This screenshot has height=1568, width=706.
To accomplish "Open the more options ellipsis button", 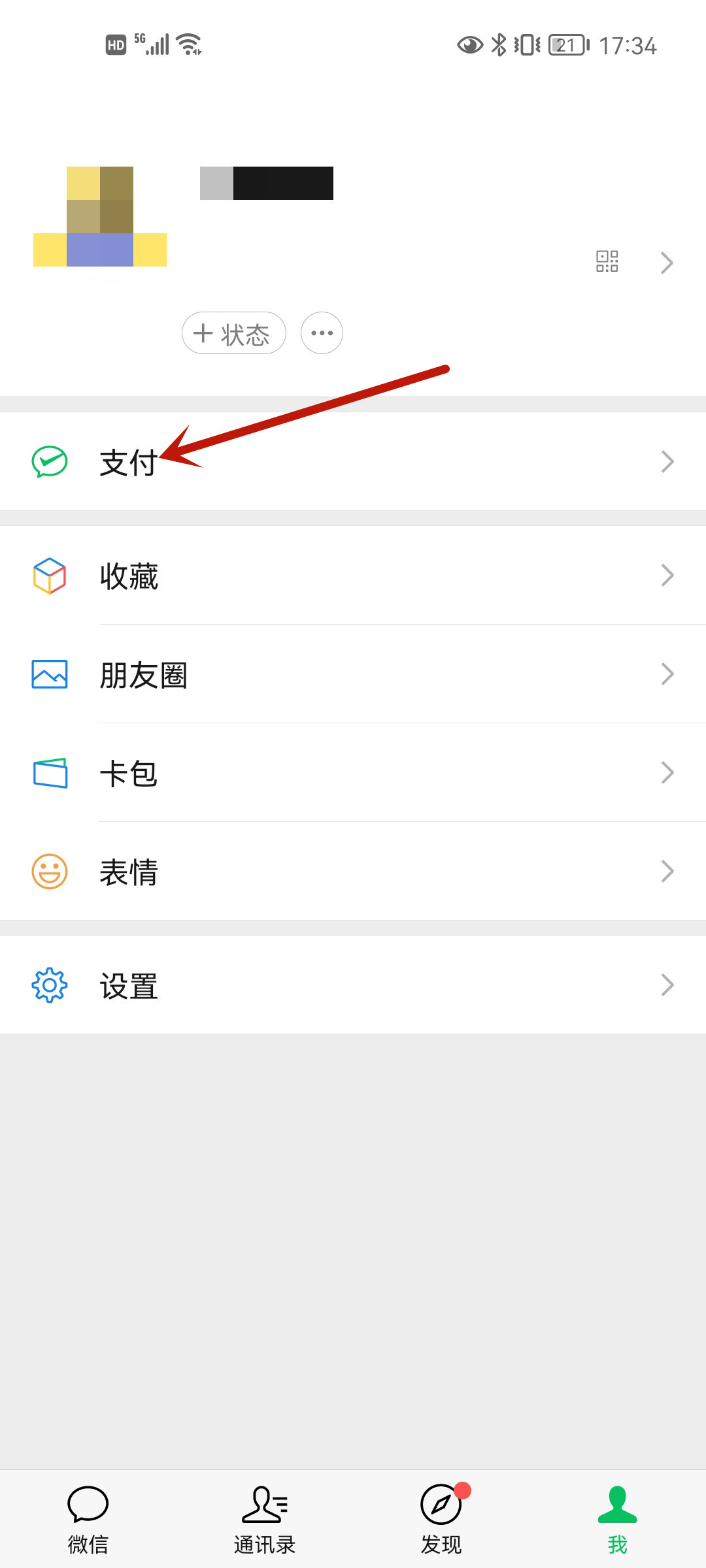I will click(321, 333).
